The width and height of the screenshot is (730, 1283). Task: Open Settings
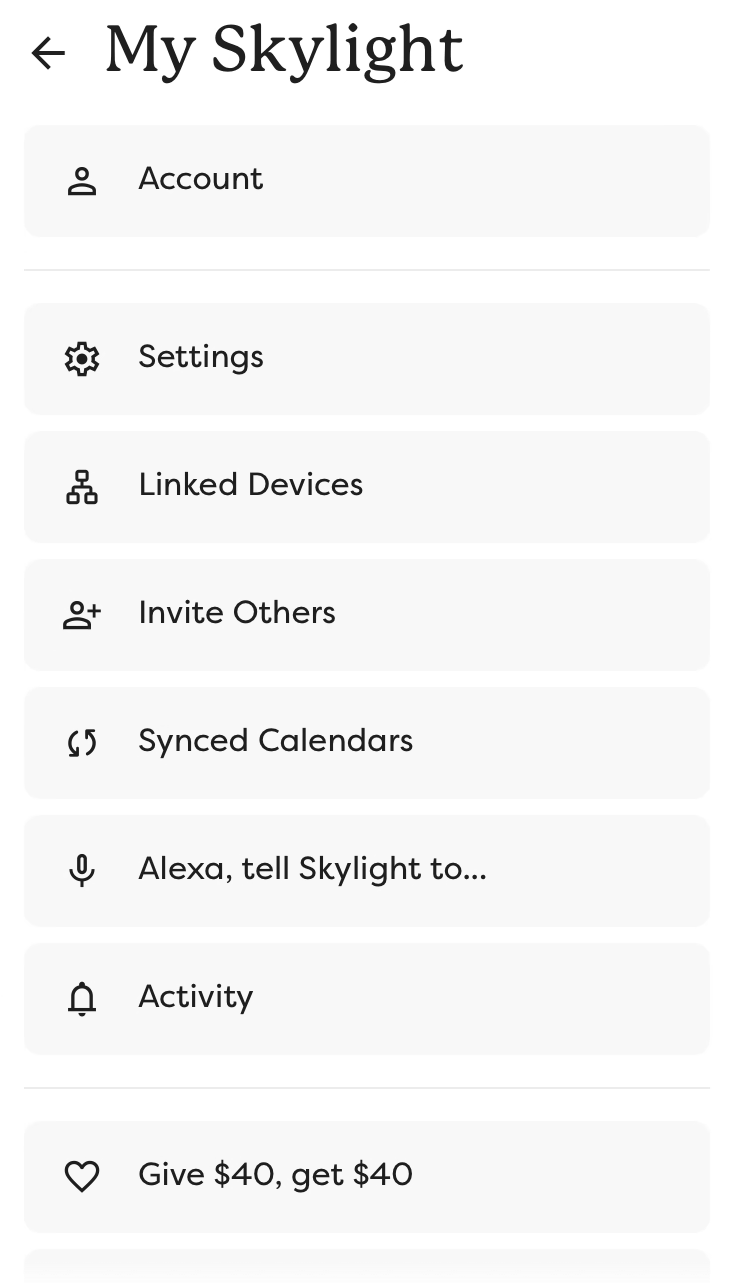[x=366, y=358]
